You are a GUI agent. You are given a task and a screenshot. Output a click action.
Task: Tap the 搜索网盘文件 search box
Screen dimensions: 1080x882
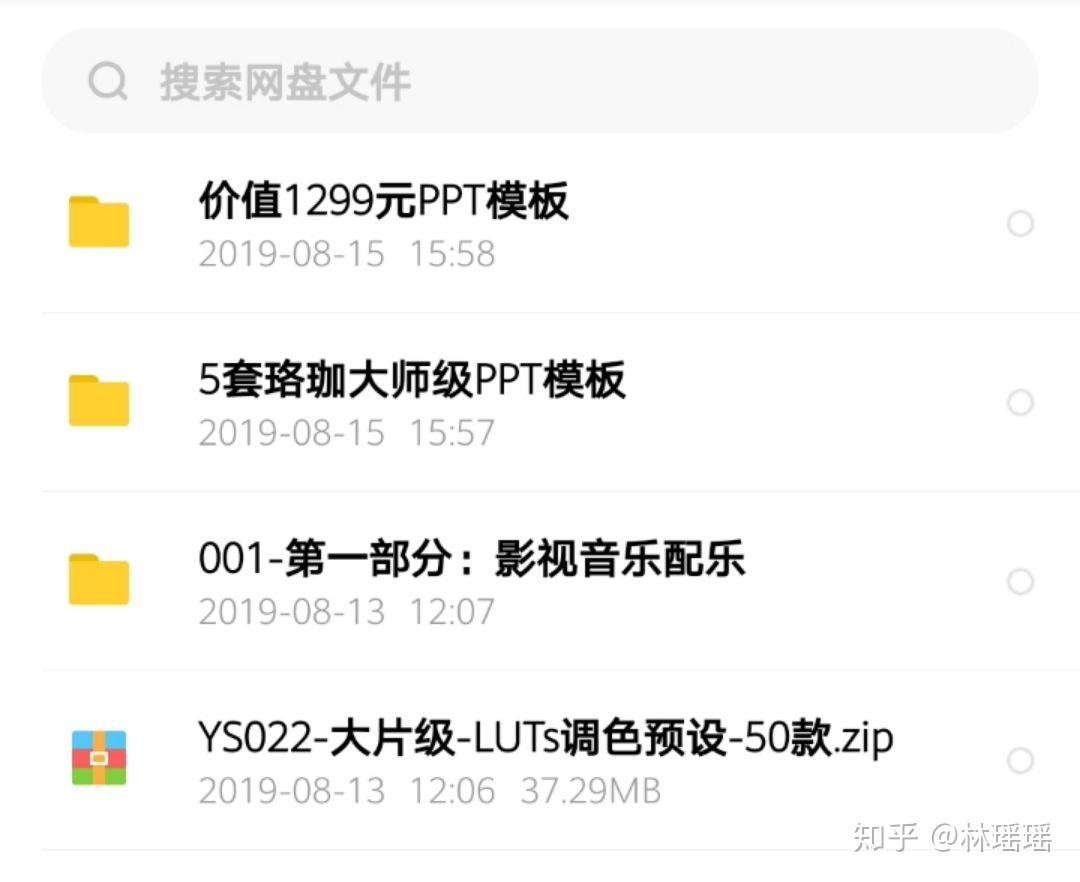click(x=540, y=82)
